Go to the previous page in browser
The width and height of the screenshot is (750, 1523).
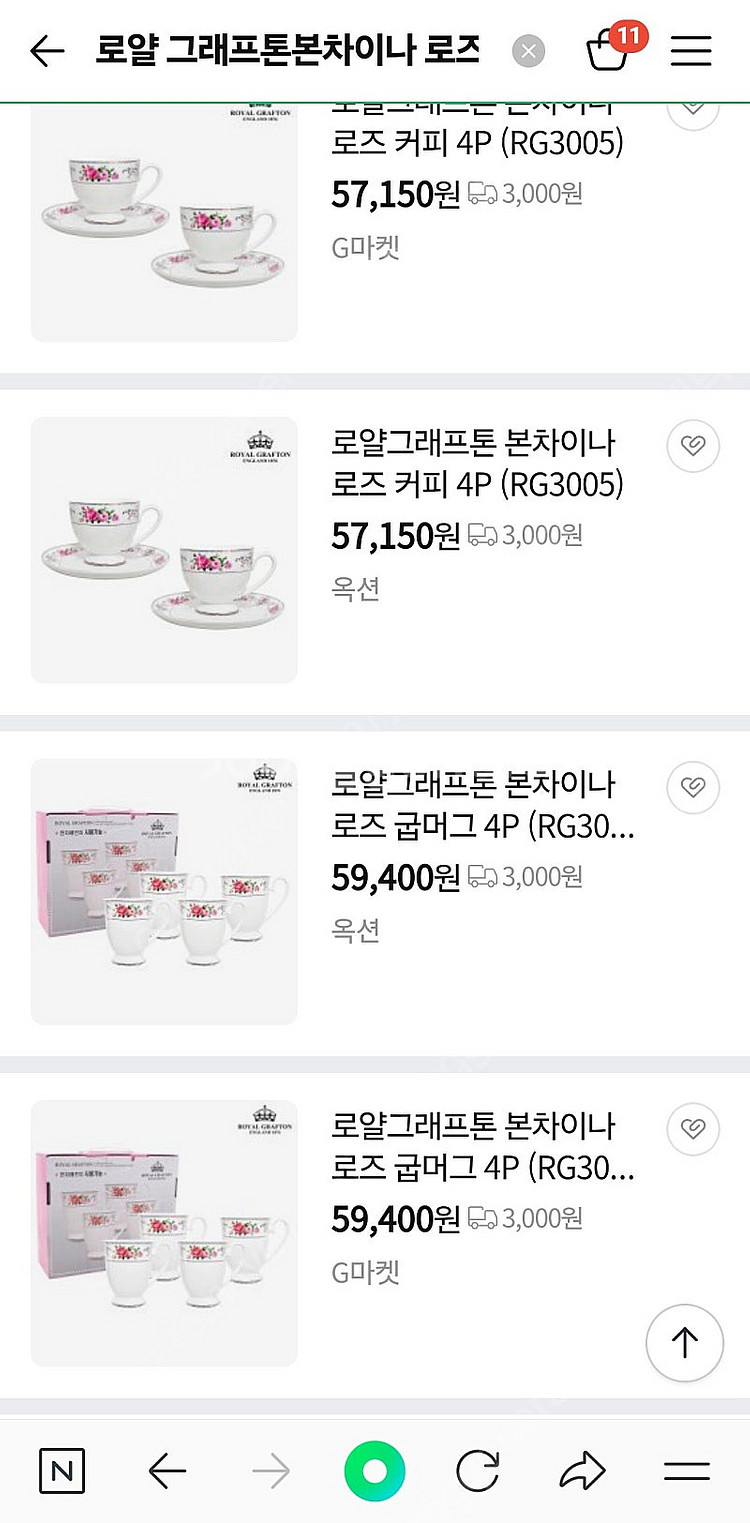click(167, 1471)
